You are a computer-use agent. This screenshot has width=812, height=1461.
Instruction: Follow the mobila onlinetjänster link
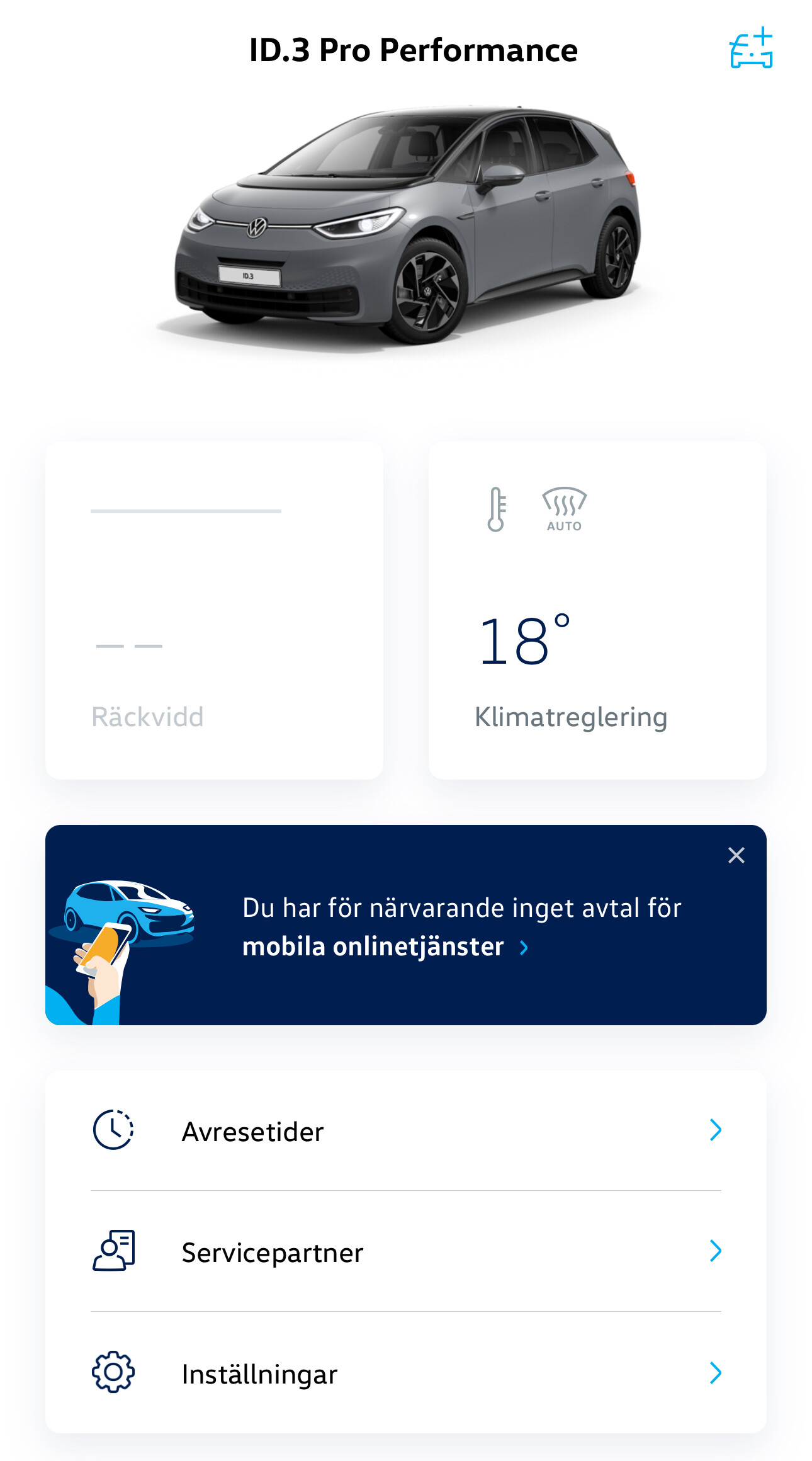(x=385, y=947)
